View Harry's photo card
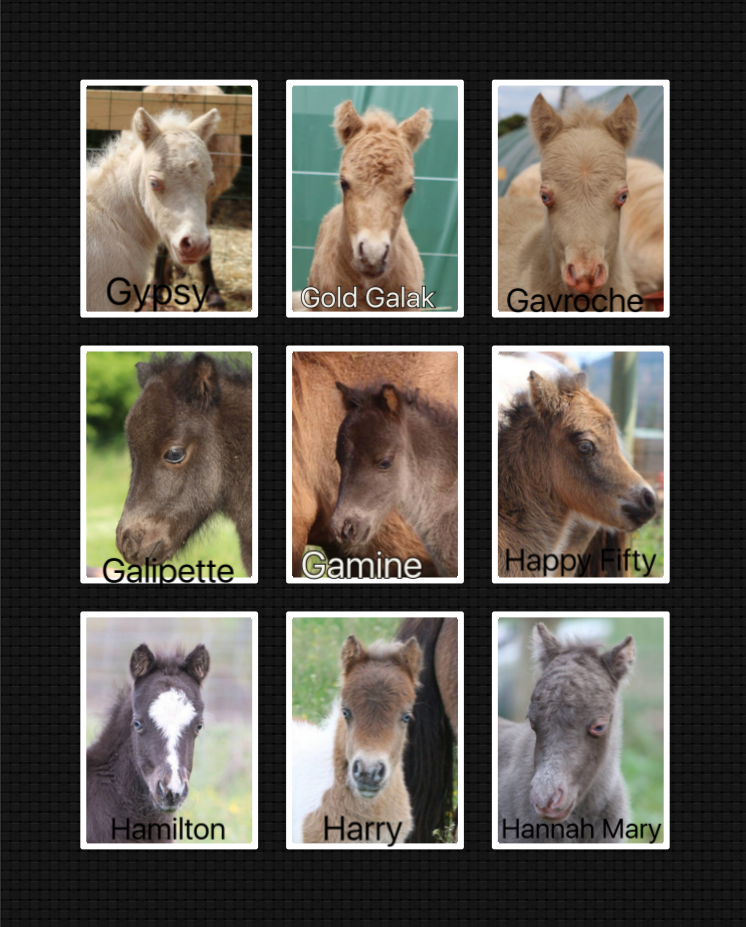Screen dimensions: 746x927 [x=375, y=730]
